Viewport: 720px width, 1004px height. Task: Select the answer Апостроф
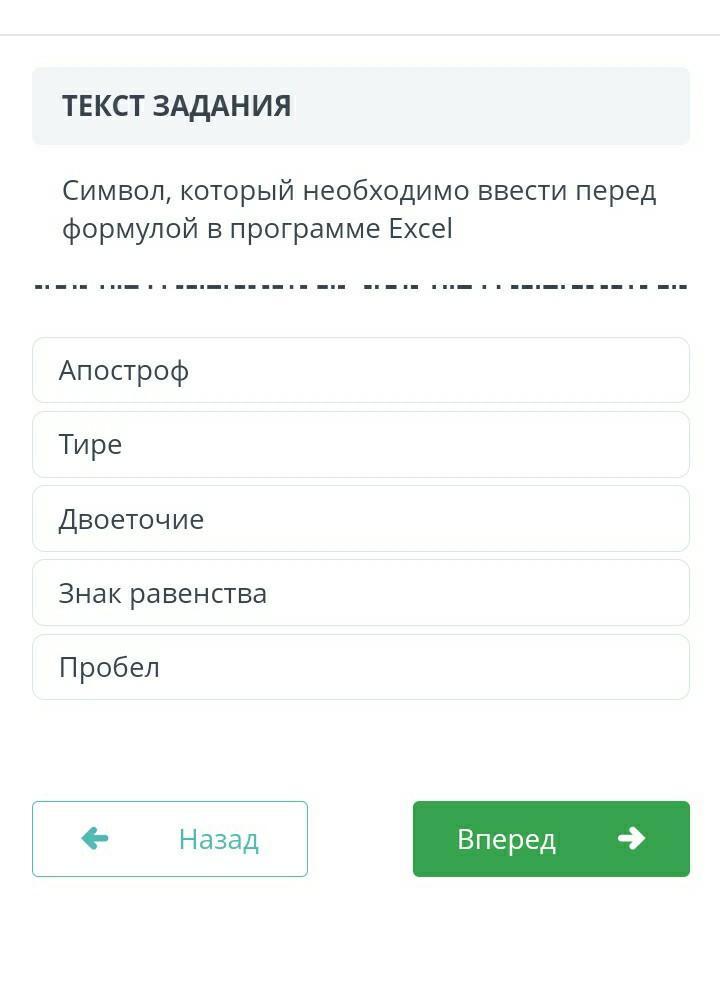click(x=360, y=370)
